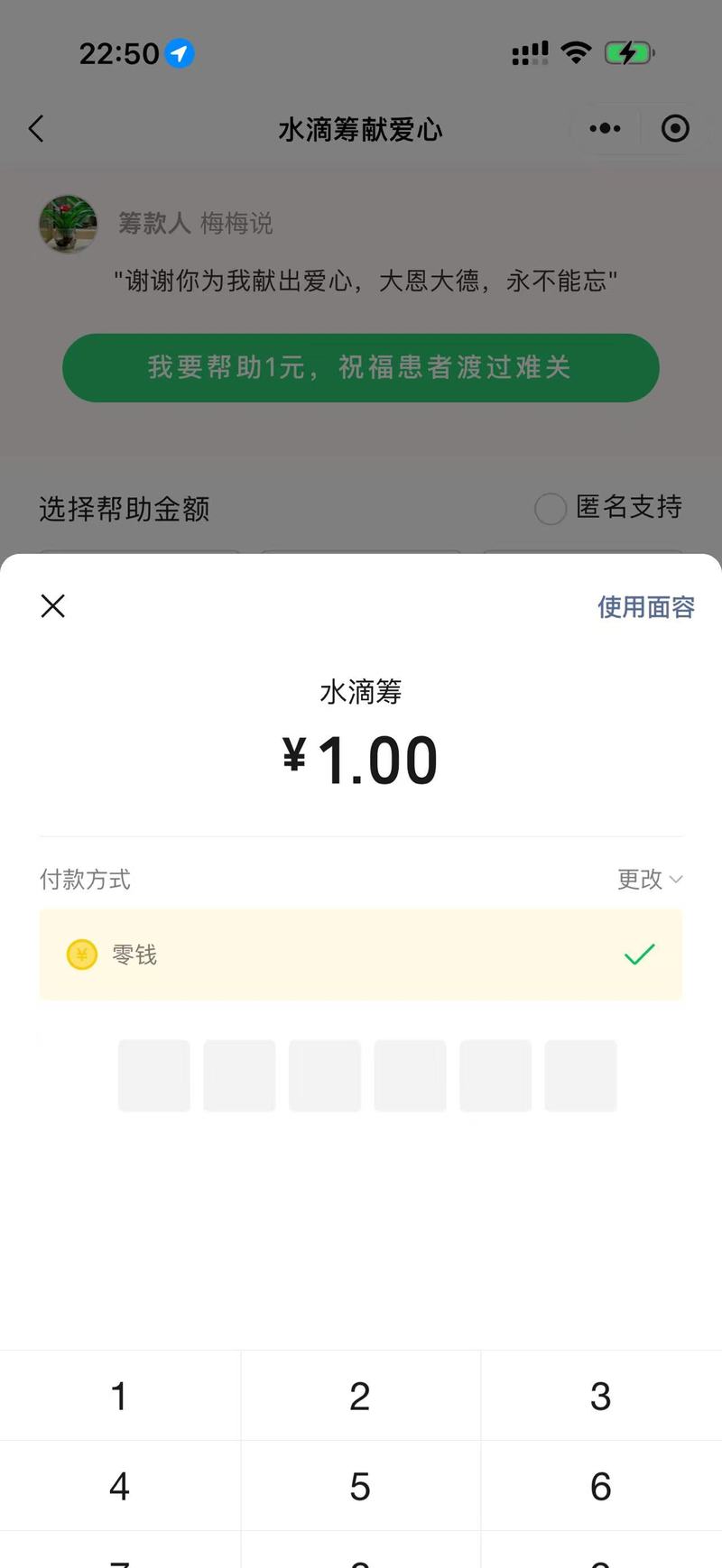Enter digit 6 on the keypad
722x1568 pixels.
click(x=601, y=1486)
